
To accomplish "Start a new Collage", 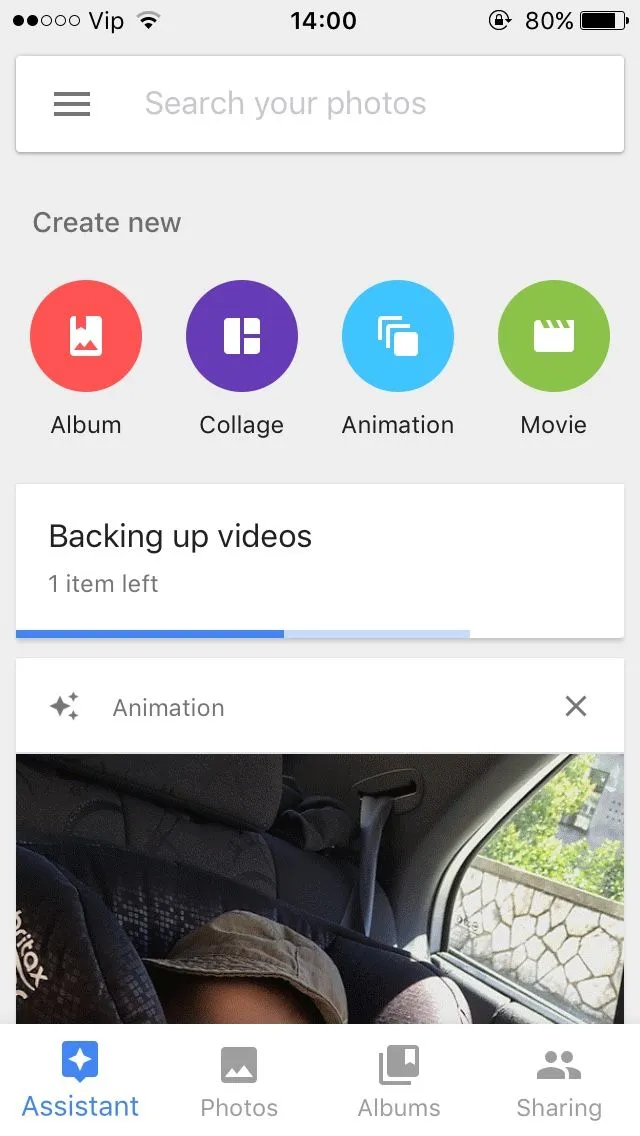I will point(242,336).
